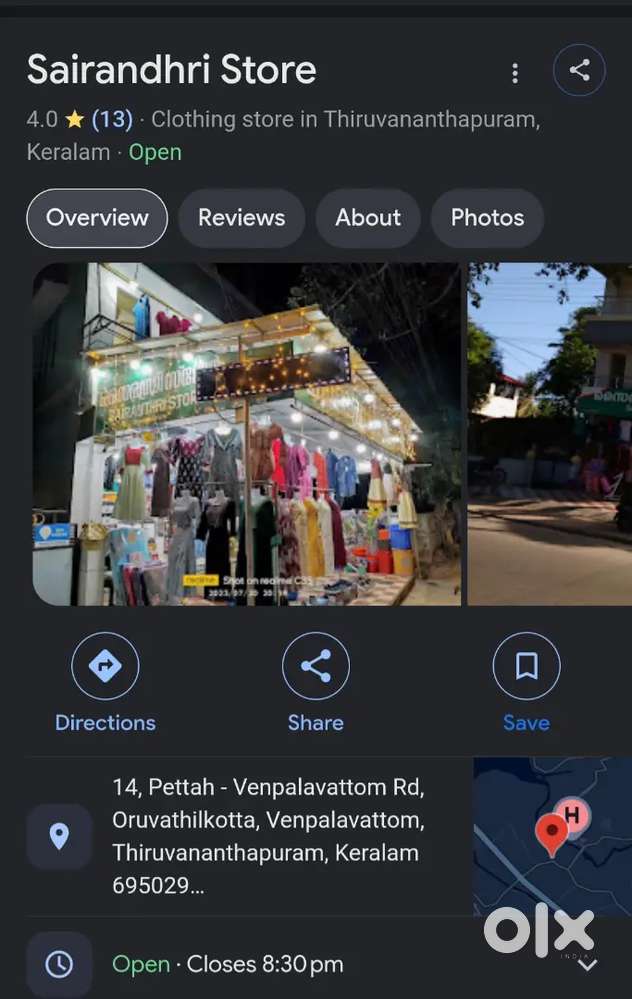Open the map preview with the red pin
Viewport: 632px width, 999px height.
tap(552, 836)
